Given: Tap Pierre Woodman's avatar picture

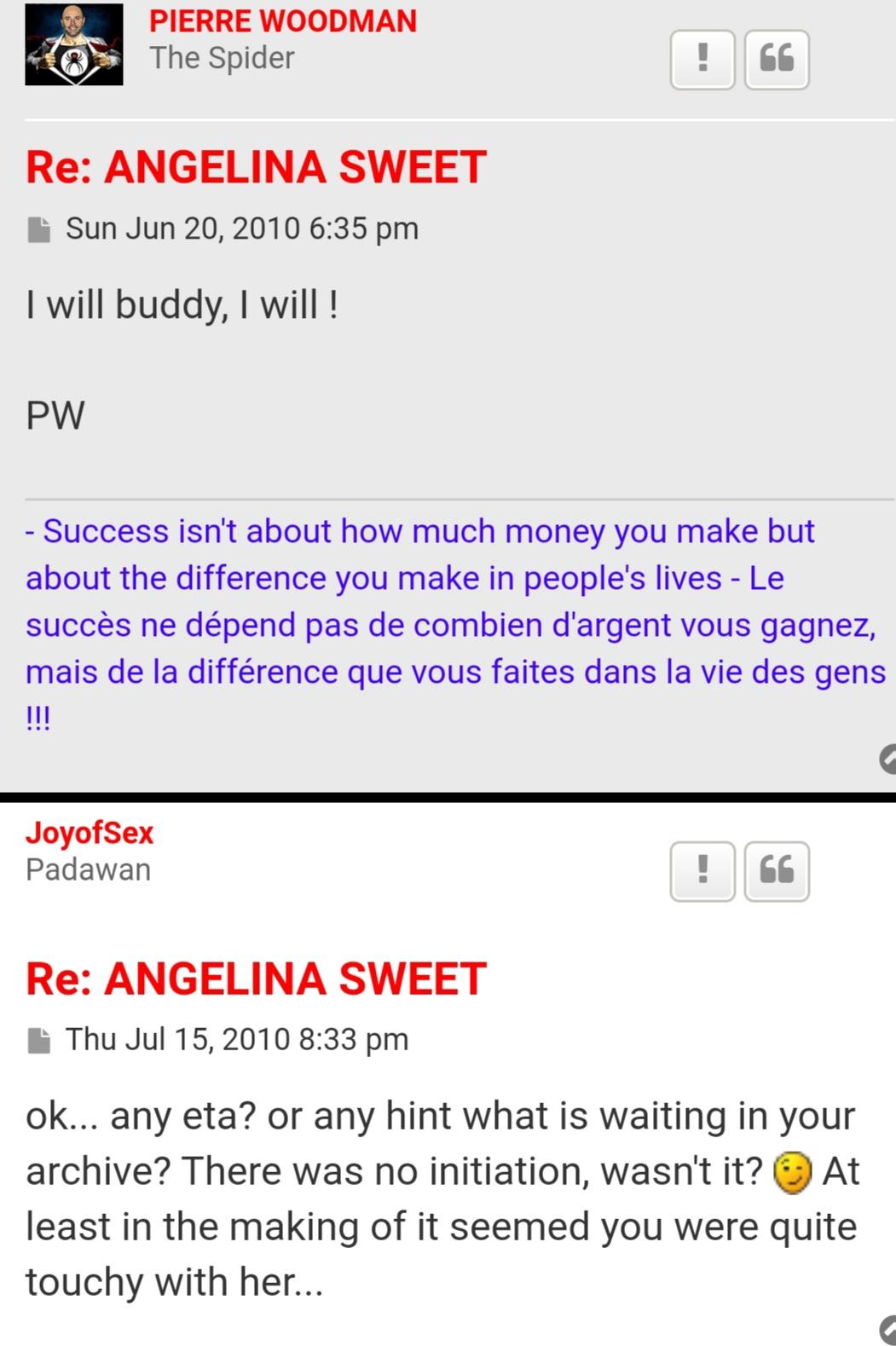Looking at the screenshot, I should [74, 45].
